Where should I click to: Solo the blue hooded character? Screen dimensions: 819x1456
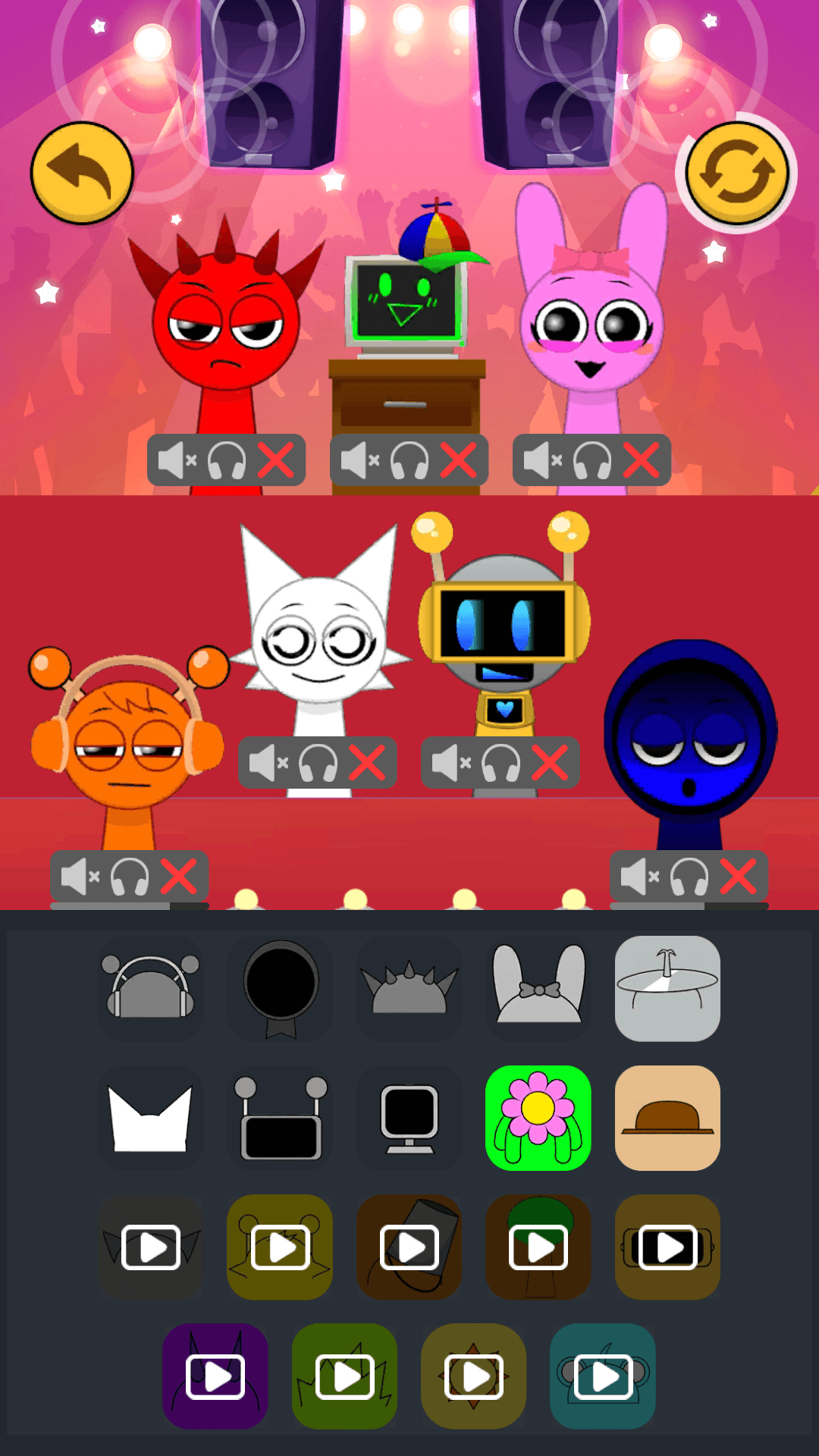(689, 877)
